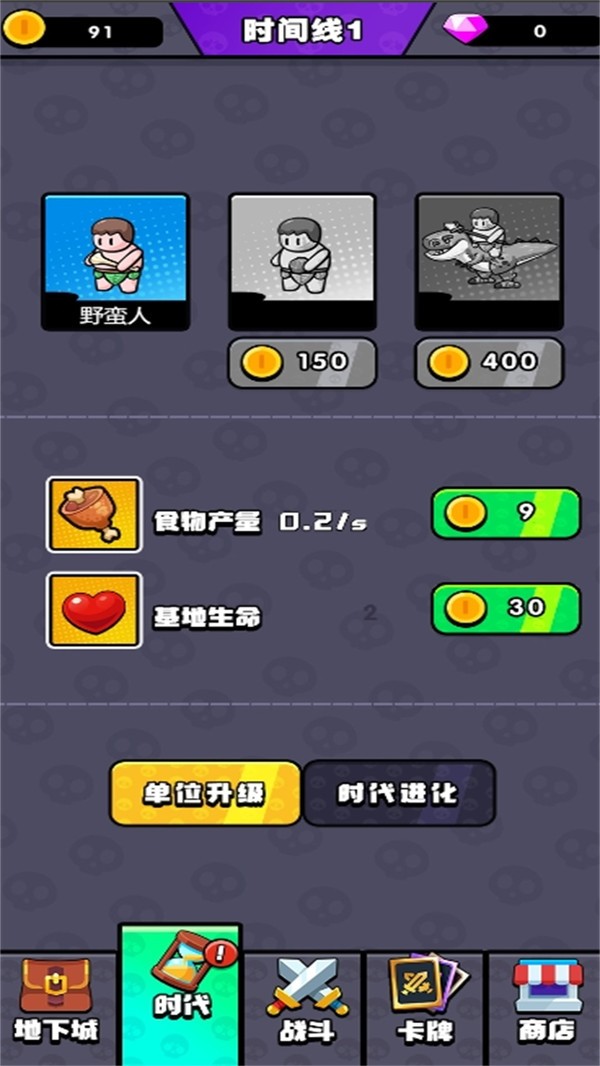Select the 野蛮人 unit card
Screen dimensions: 600x1066
point(115,262)
